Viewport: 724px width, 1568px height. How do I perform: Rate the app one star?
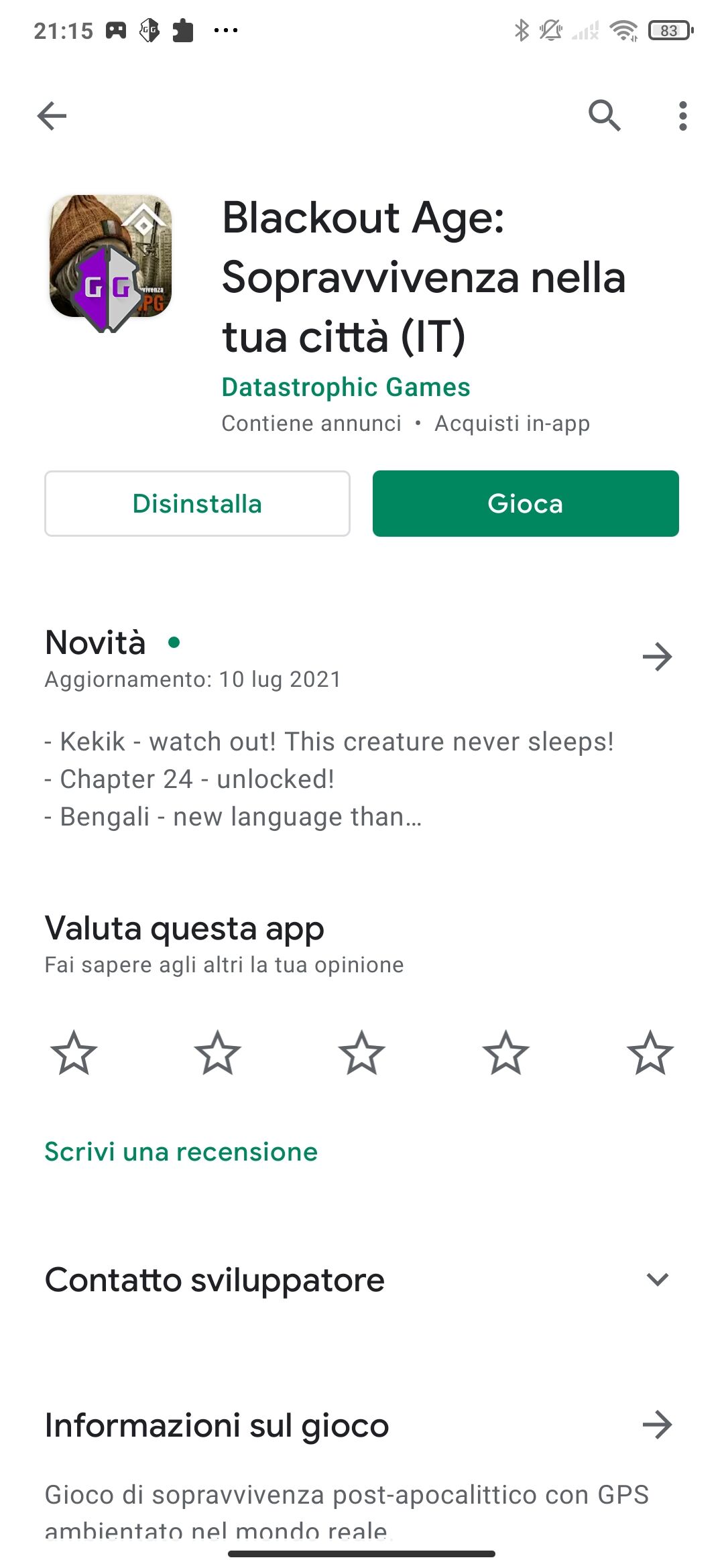[x=74, y=1053]
